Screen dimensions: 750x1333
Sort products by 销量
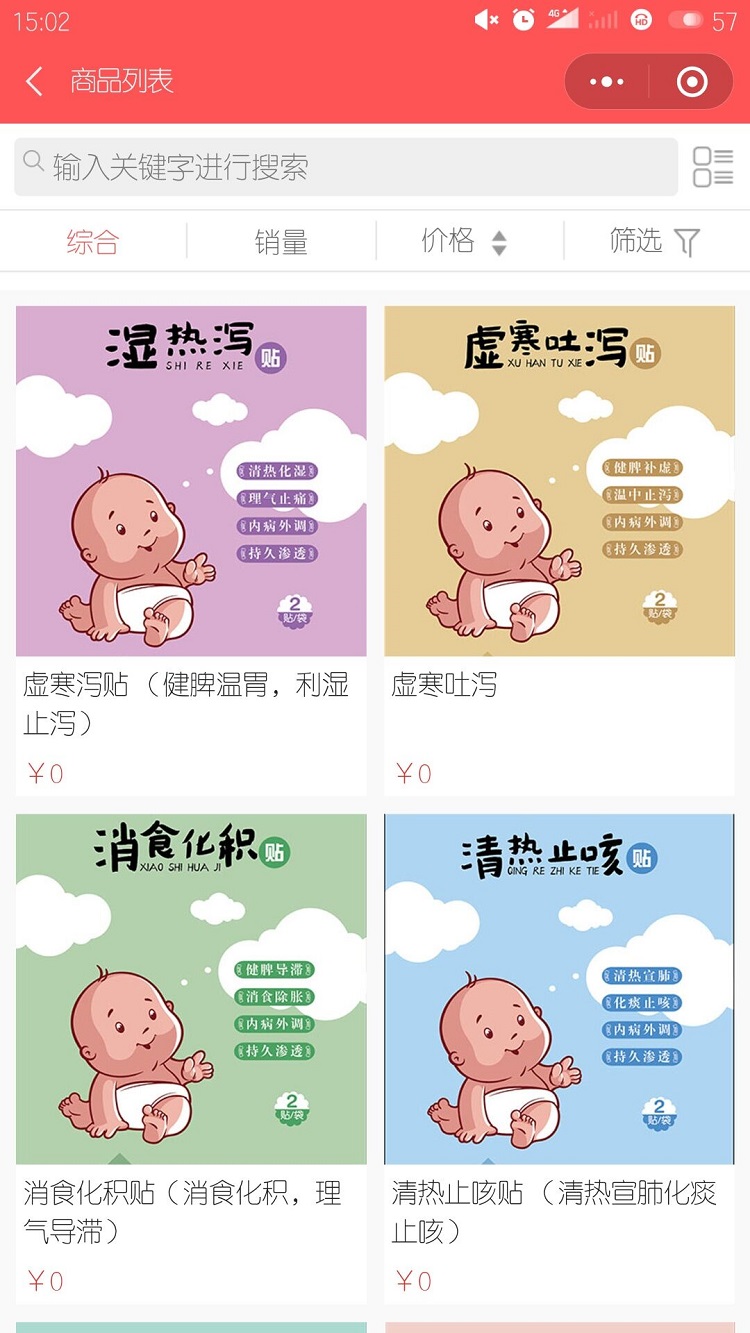coord(281,241)
